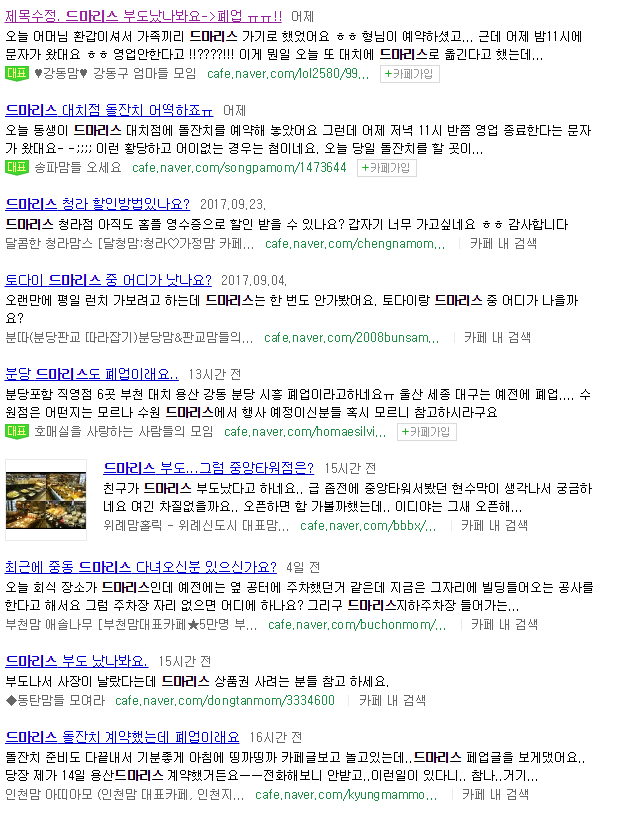
Task: Join the 강동맘 cafe via 카페가입
Action: point(410,74)
